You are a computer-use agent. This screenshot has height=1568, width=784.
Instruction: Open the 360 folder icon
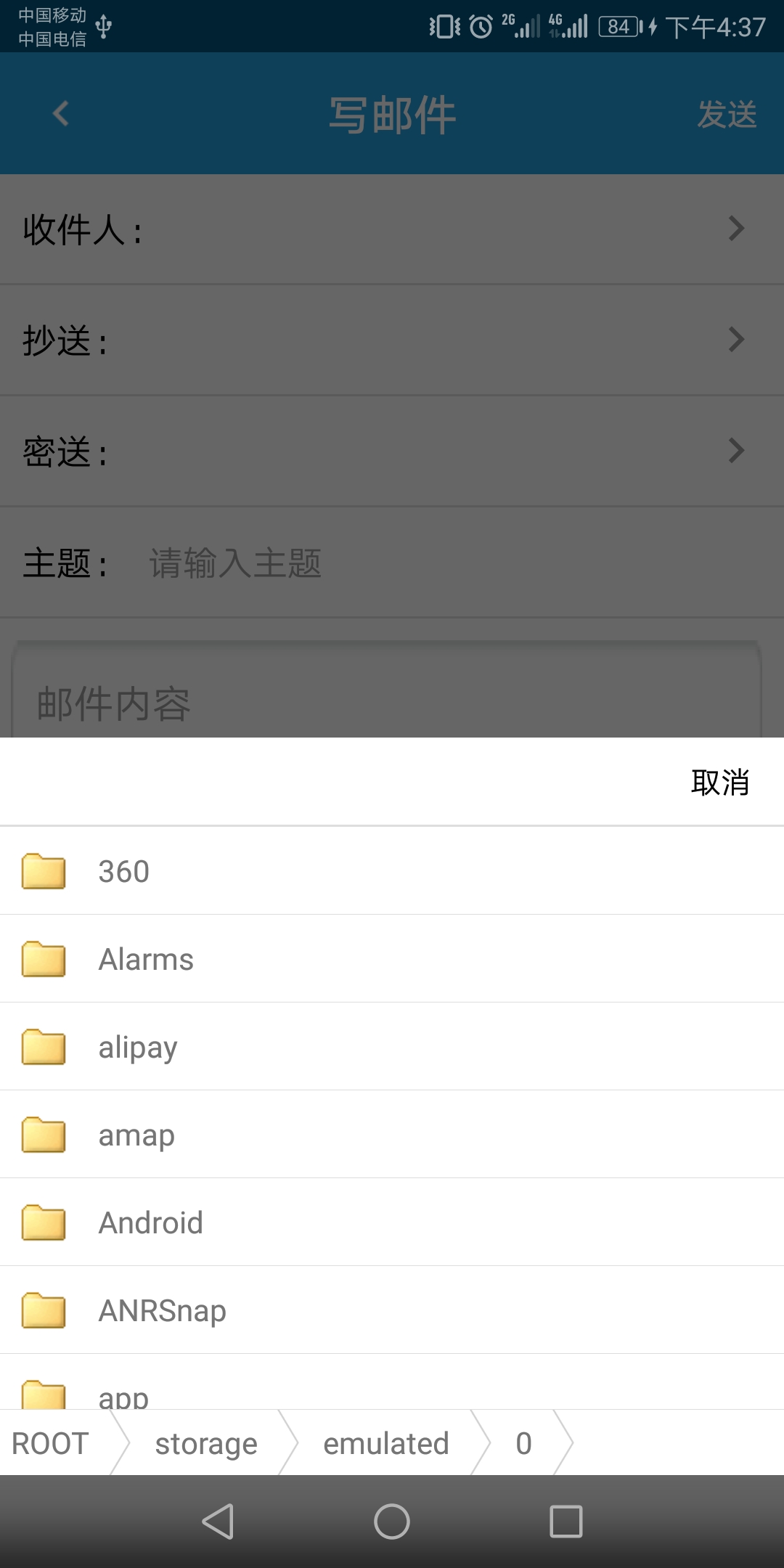pos(43,870)
